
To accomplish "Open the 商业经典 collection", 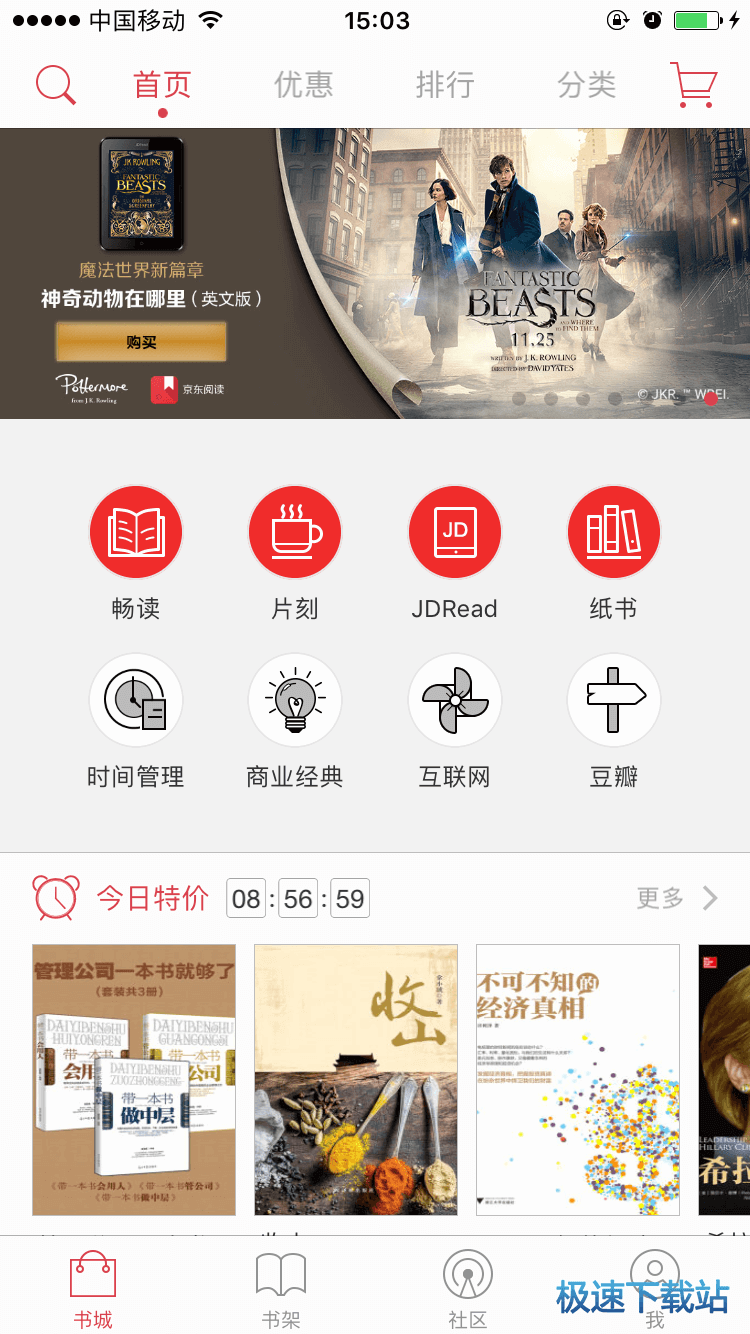I will pyautogui.click(x=295, y=701).
